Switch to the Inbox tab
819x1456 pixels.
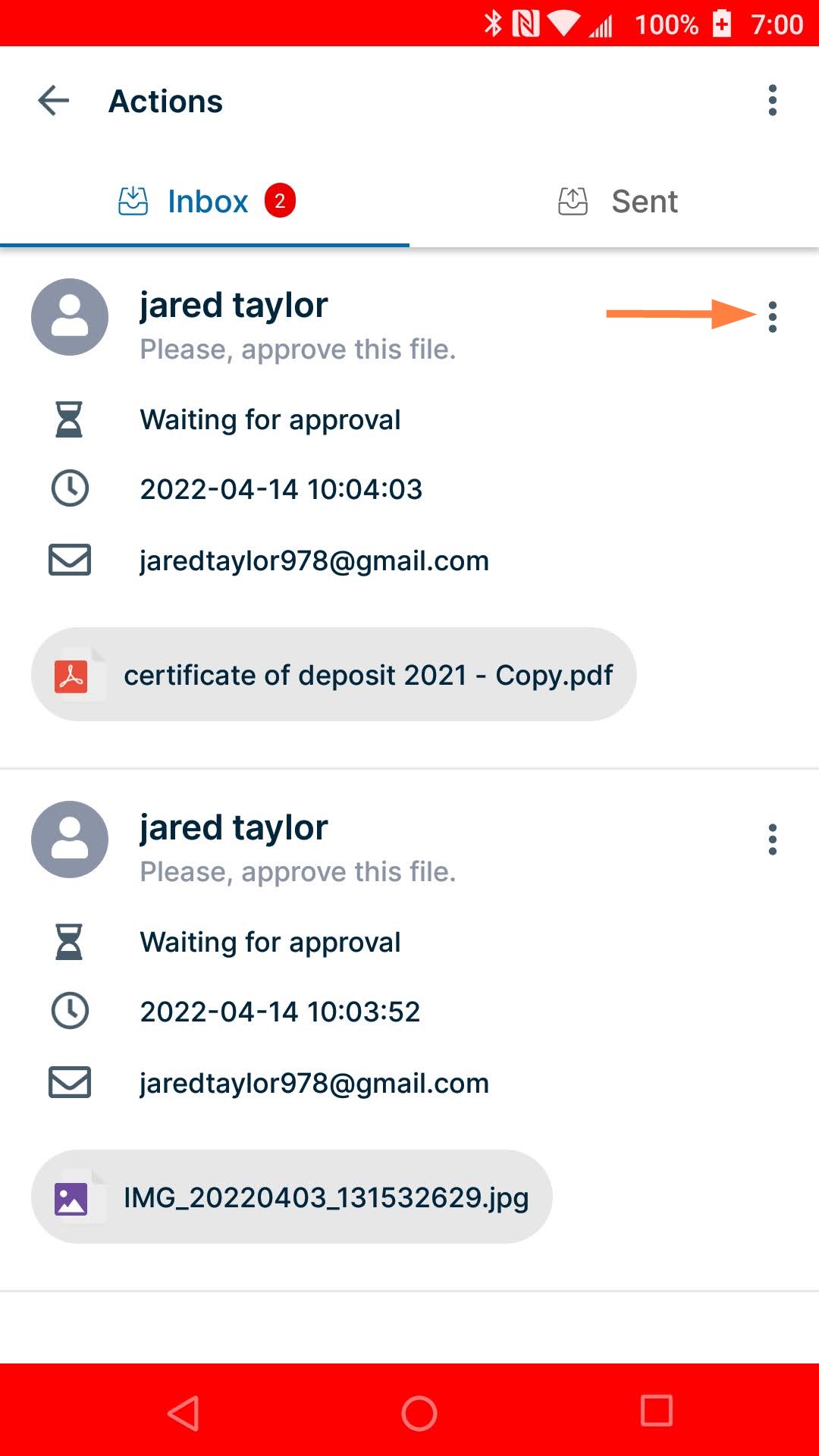[x=206, y=202]
